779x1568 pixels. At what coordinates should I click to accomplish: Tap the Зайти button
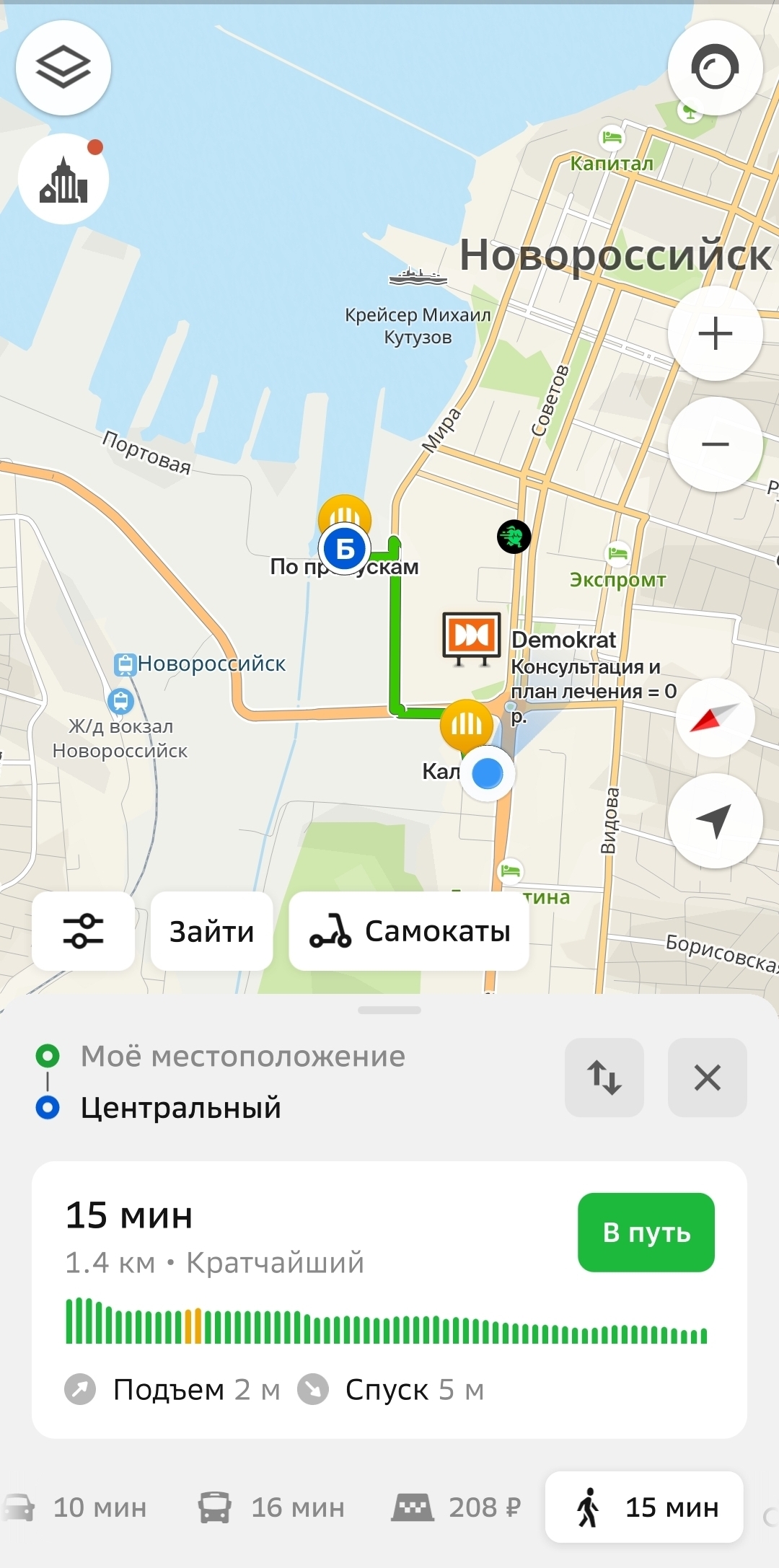coord(211,931)
